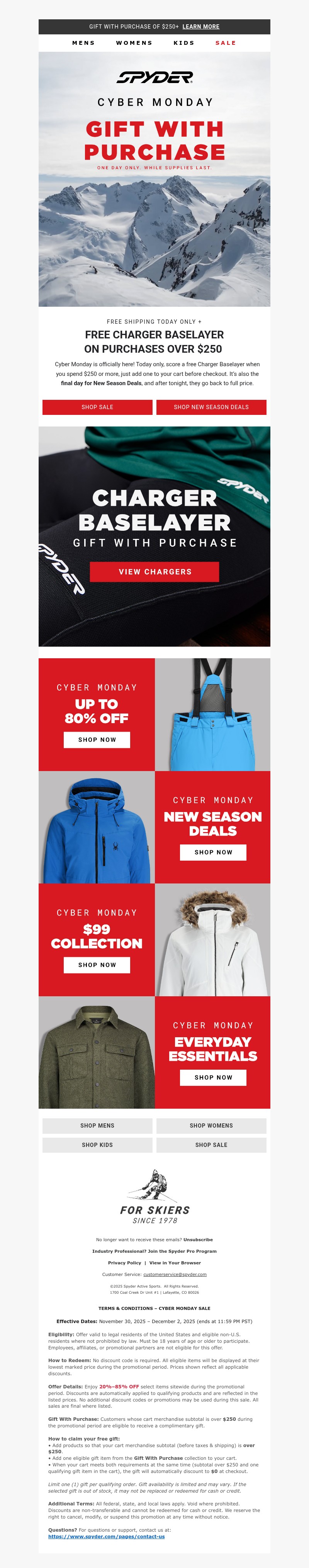
Task: Shop Now under Everyday Essentials
Action: [213, 1077]
